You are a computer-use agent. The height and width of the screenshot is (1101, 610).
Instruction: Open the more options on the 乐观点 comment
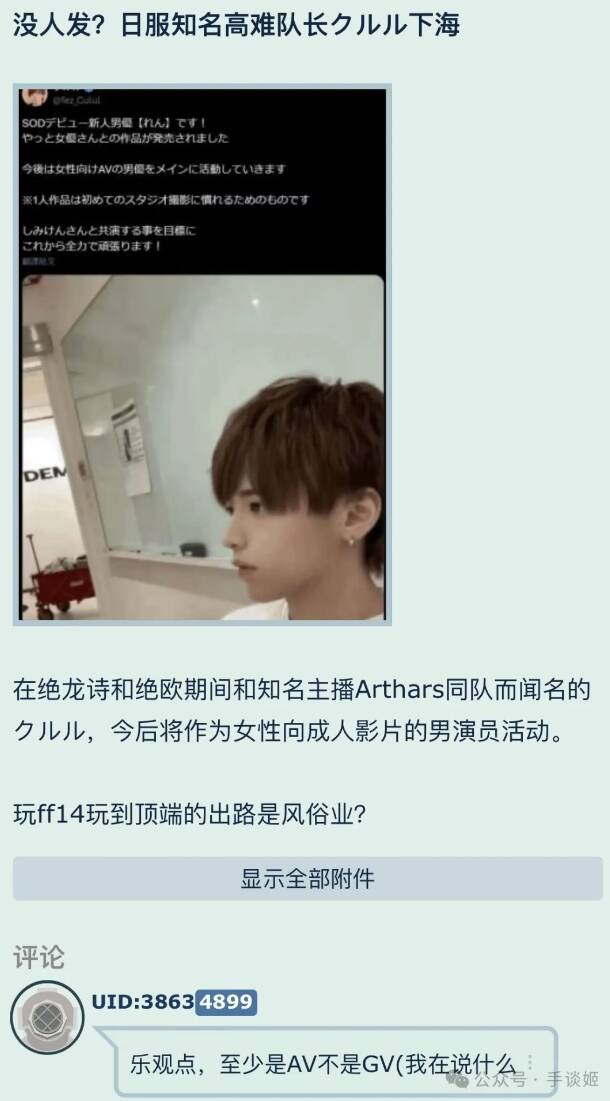pyautogui.click(x=531, y=1063)
